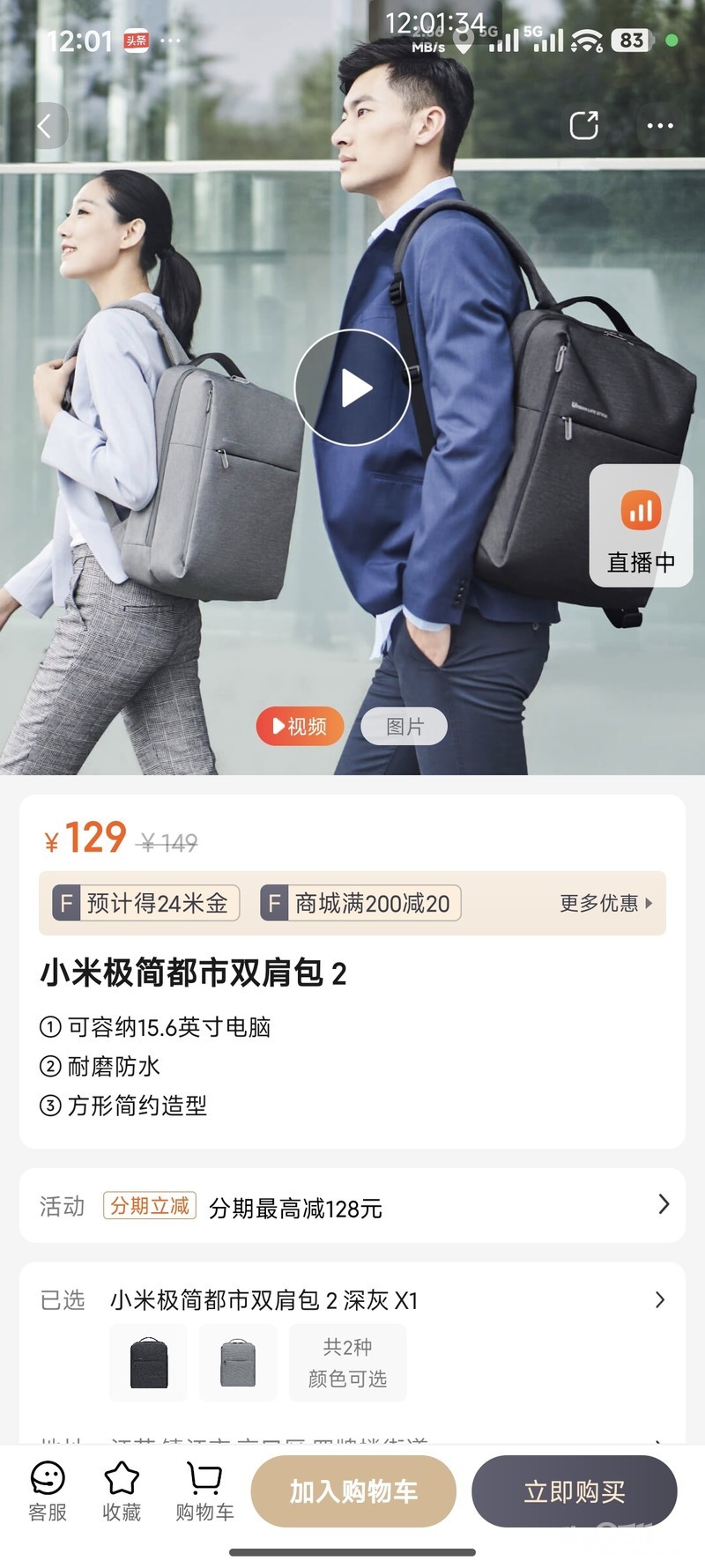The height and width of the screenshot is (1568, 705).
Task: View 更多优惠 discount offers
Action: (606, 903)
